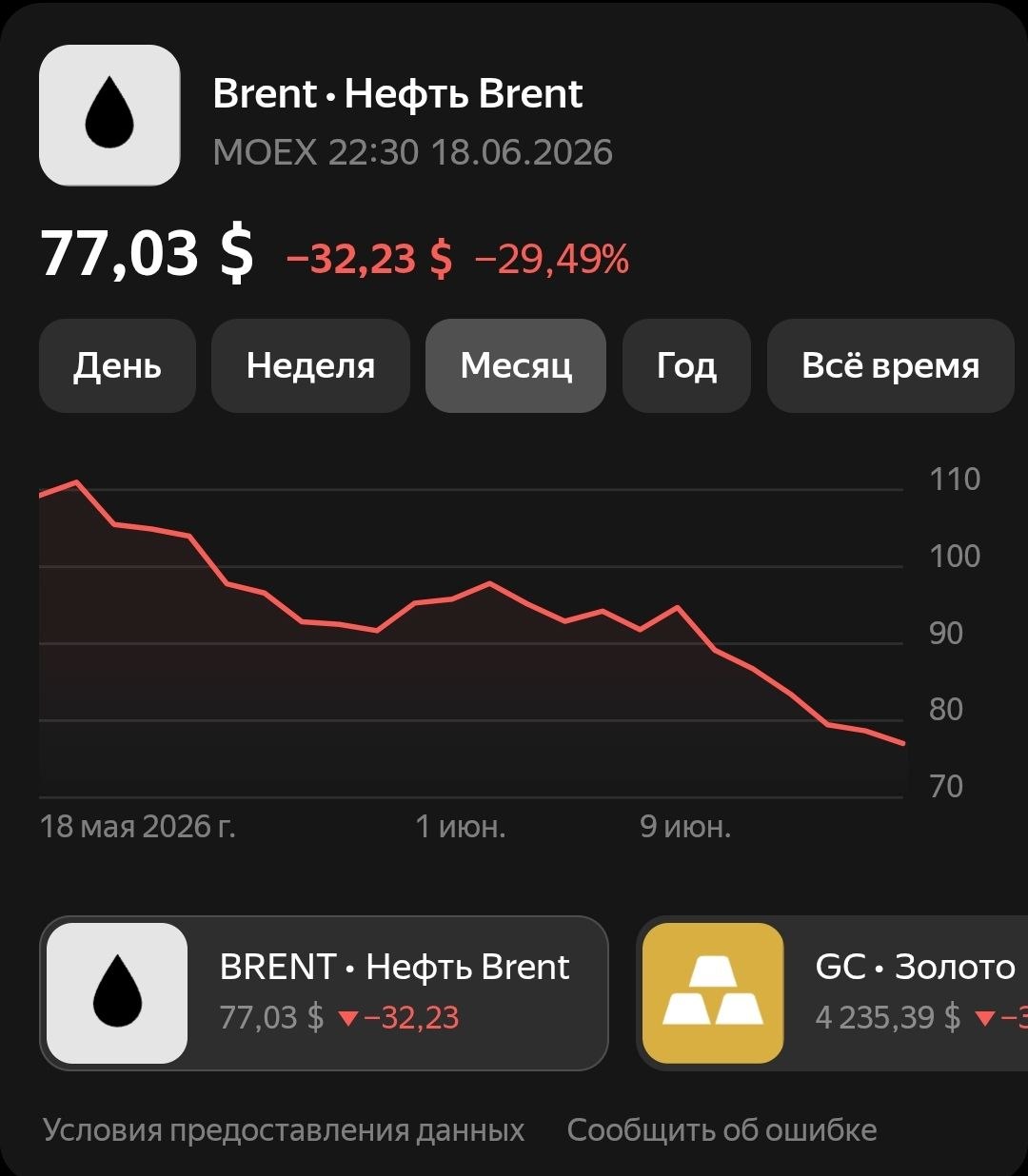Open the BRENT Нефть Brent card

click(x=324, y=993)
